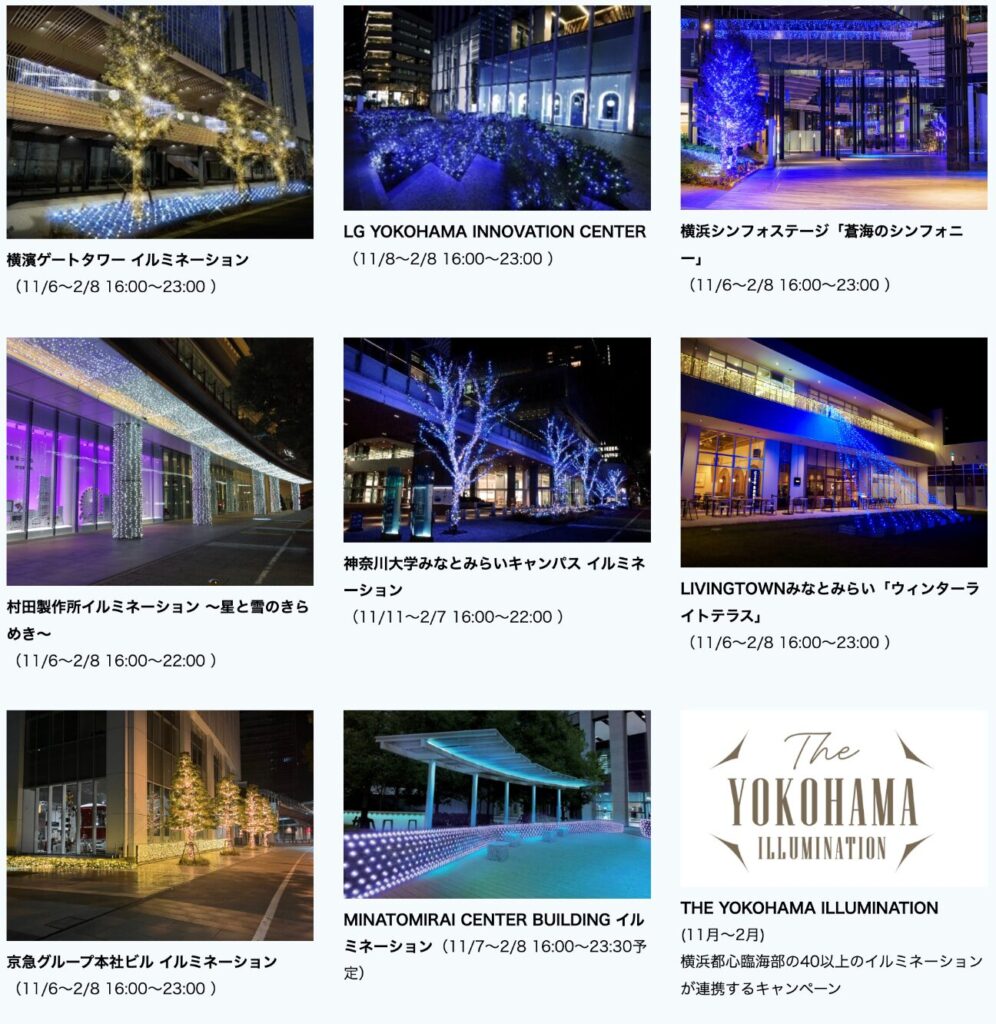The height and width of the screenshot is (1024, 996).
Task: Open the 横濱ゲートタワー イルミネーション card
Action: (x=160, y=122)
